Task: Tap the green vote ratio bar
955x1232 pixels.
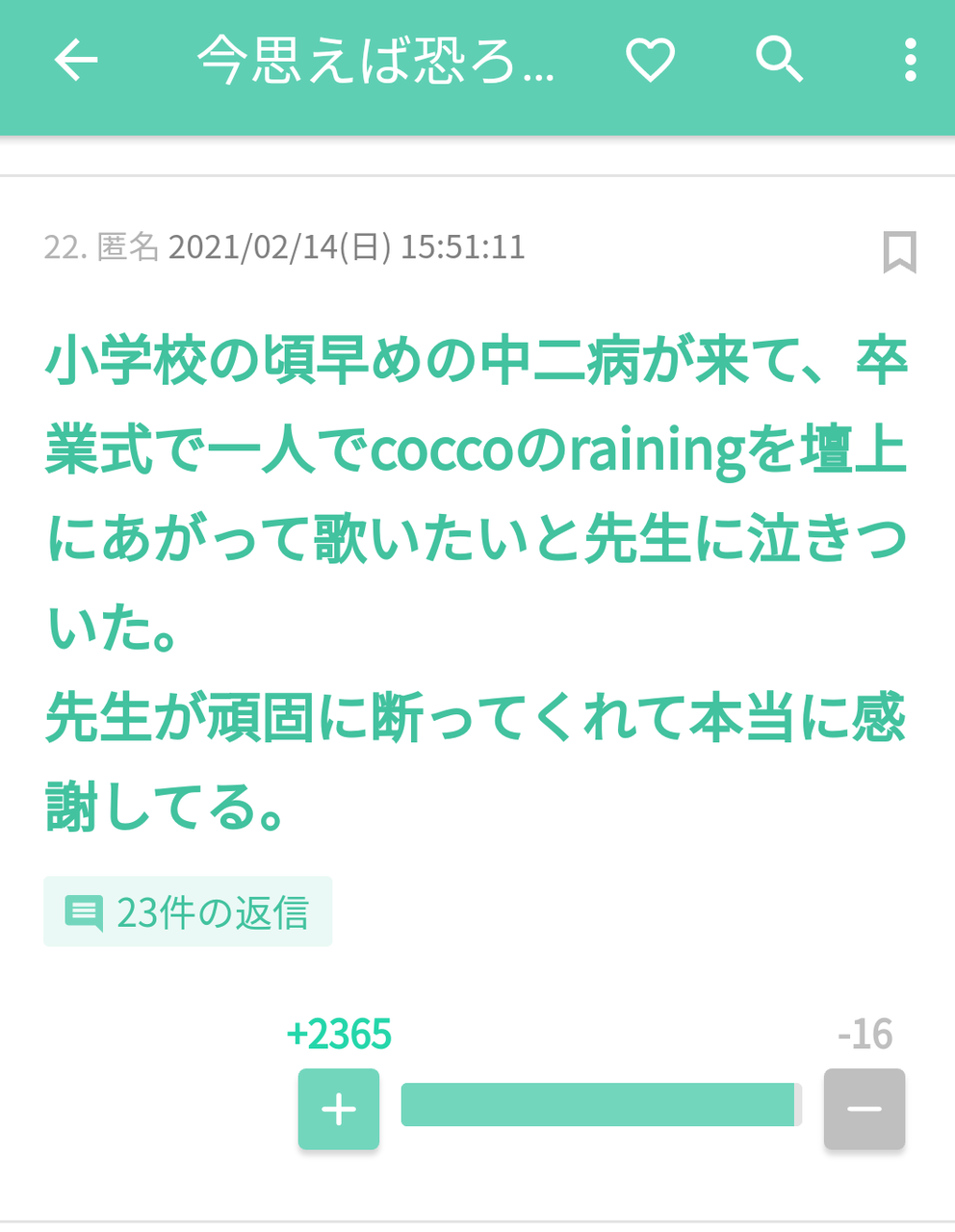Action: (x=599, y=1105)
